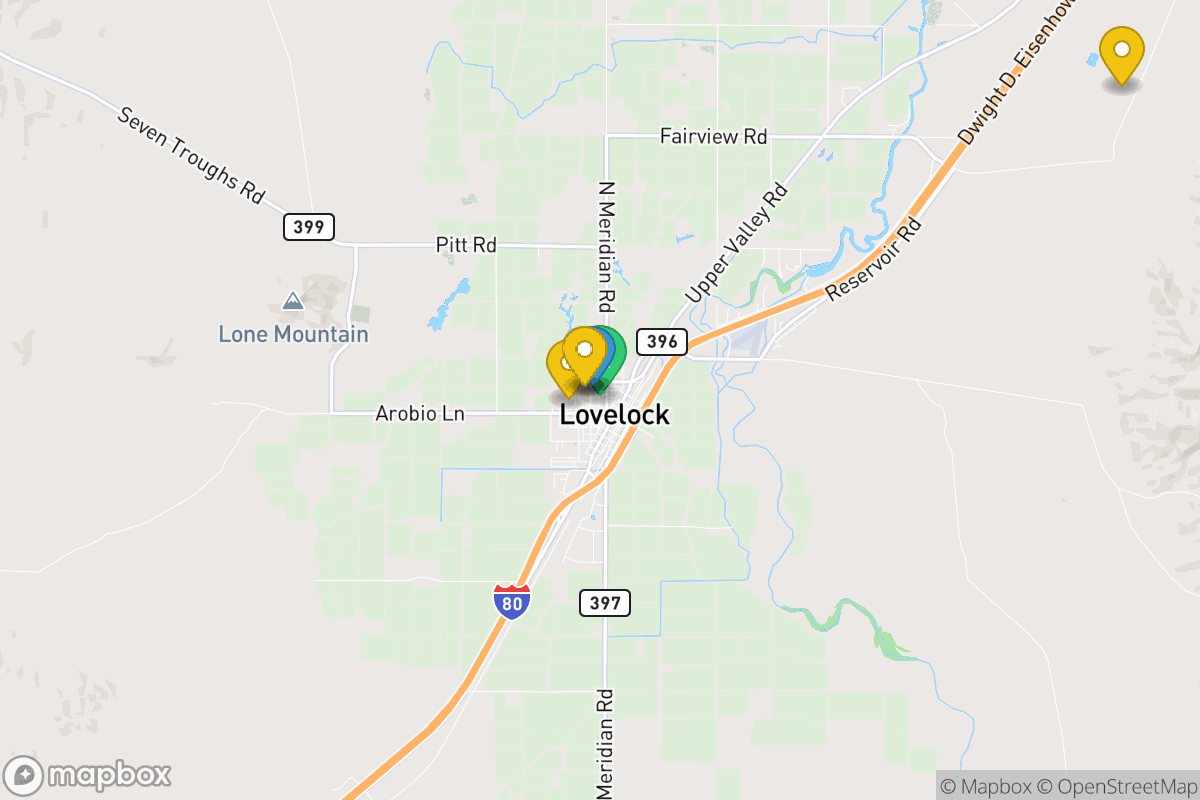The image size is (1200, 800).
Task: Select the yellow pin northeast of Lovelock
Action: tap(1121, 50)
